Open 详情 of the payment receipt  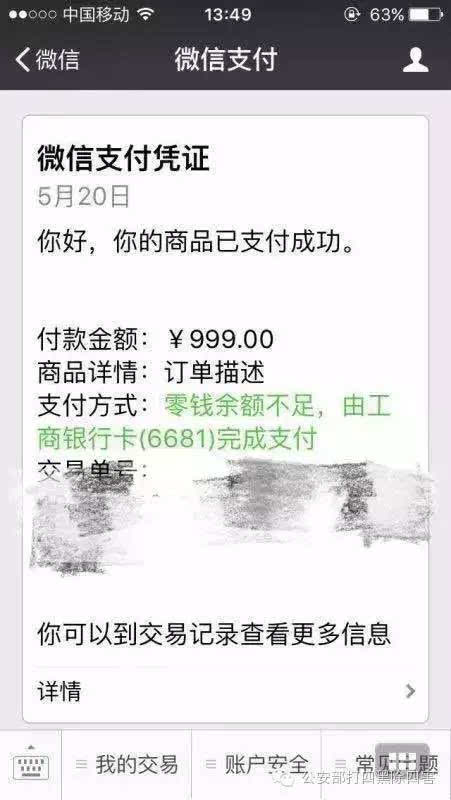tap(226, 691)
